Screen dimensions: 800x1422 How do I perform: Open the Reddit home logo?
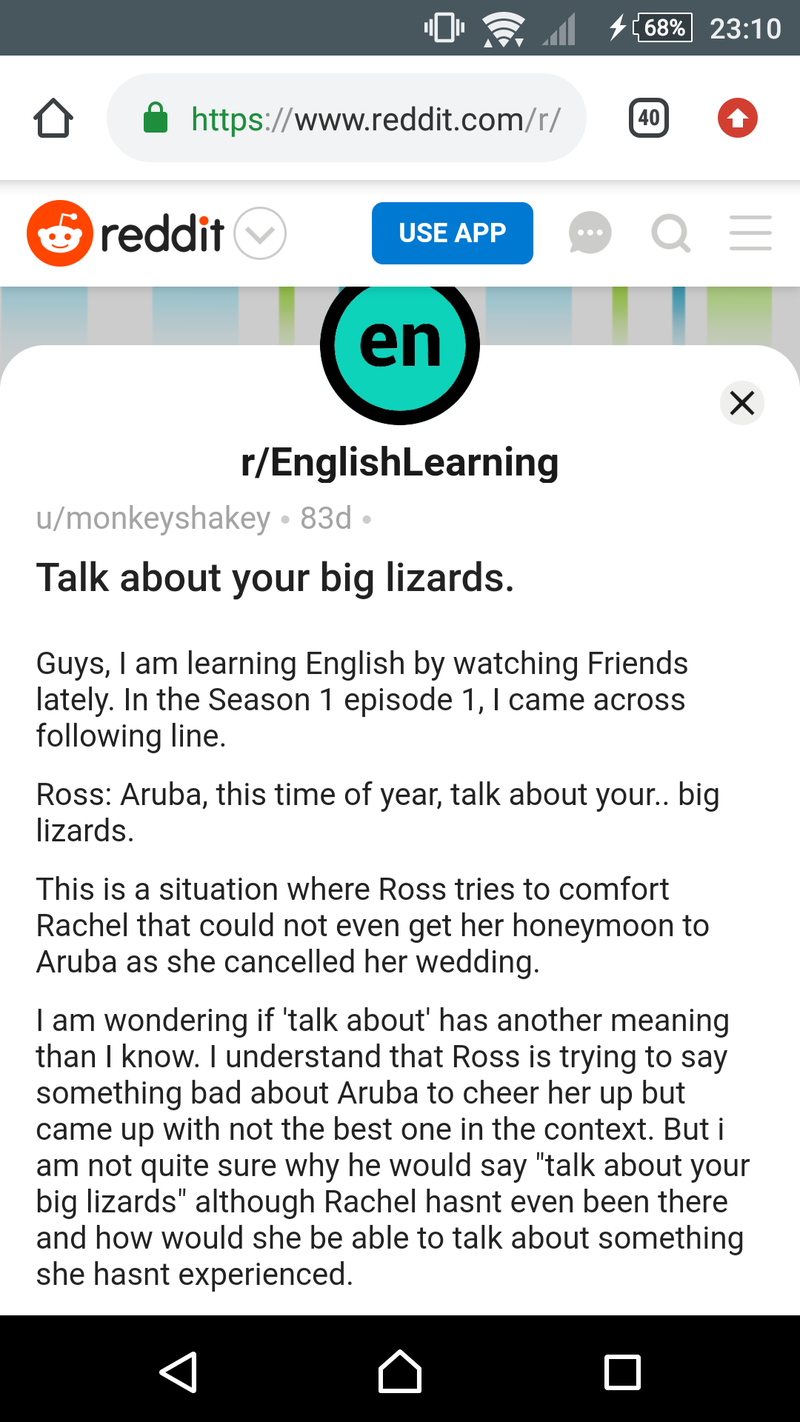(126, 234)
